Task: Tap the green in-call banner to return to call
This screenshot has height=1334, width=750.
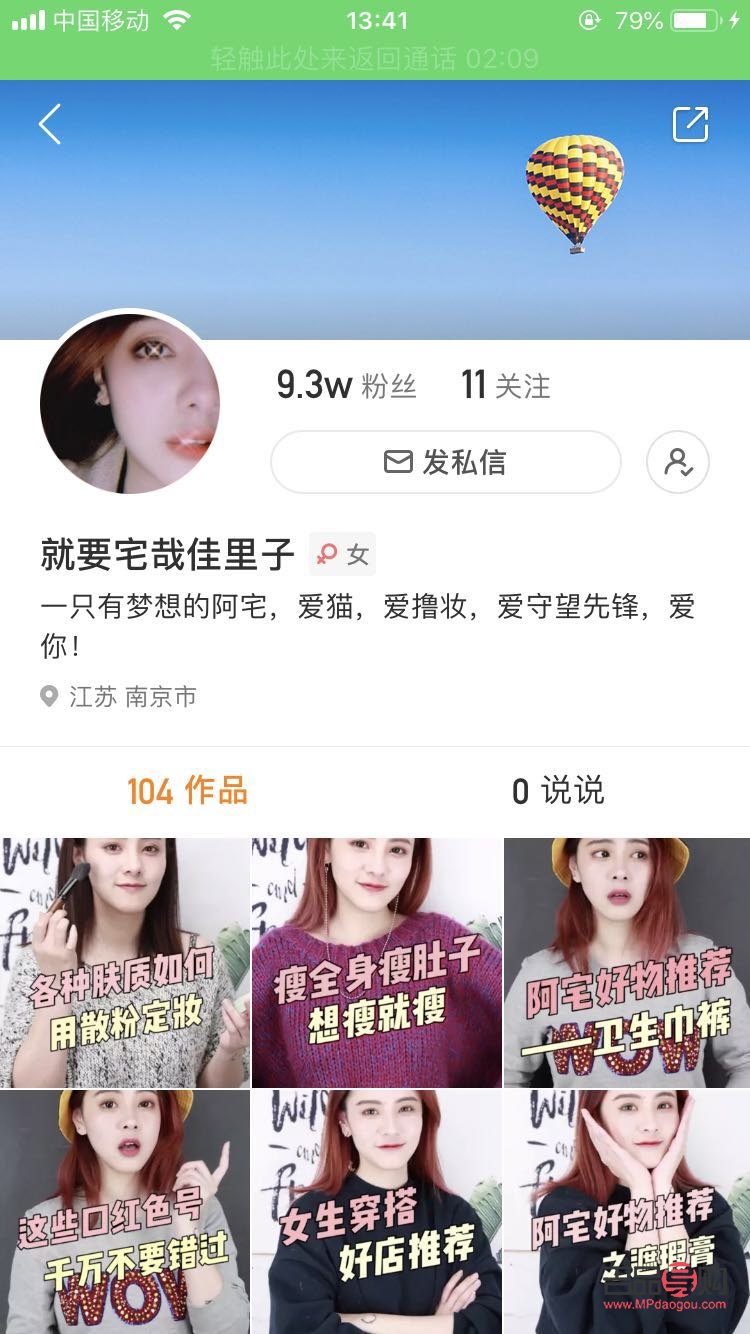Action: (x=375, y=59)
